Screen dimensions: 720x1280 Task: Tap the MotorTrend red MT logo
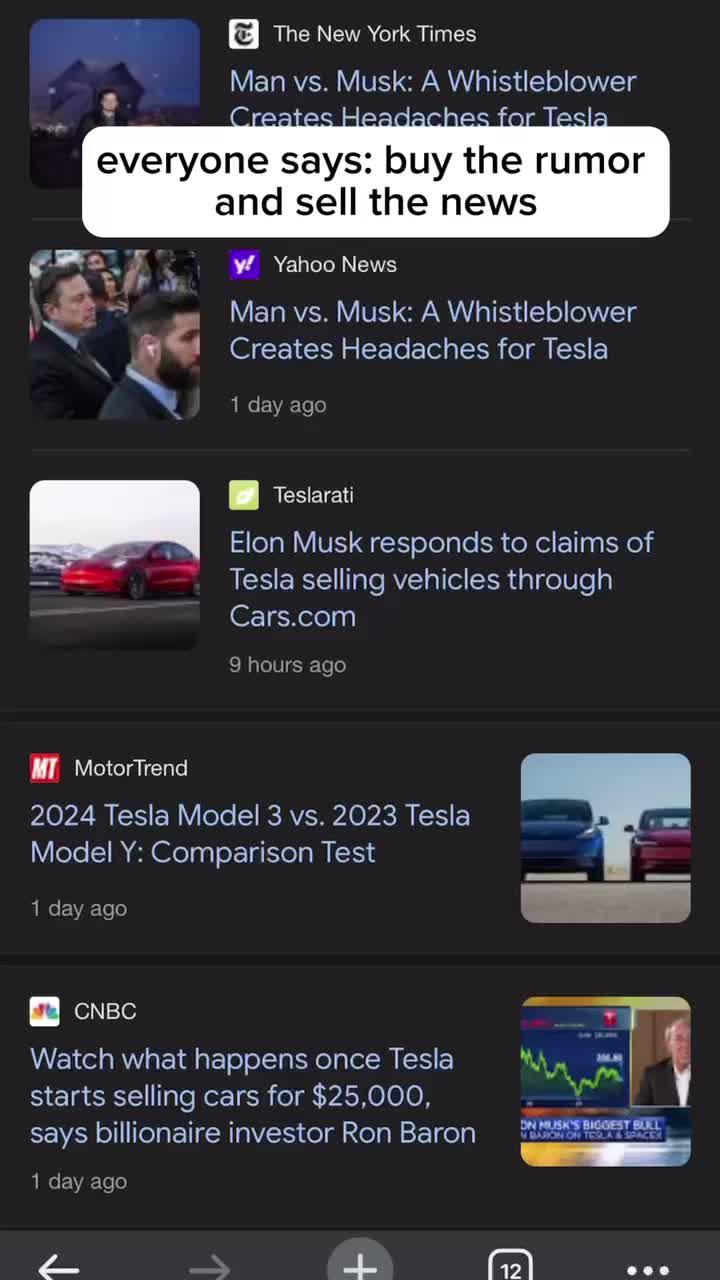(44, 768)
